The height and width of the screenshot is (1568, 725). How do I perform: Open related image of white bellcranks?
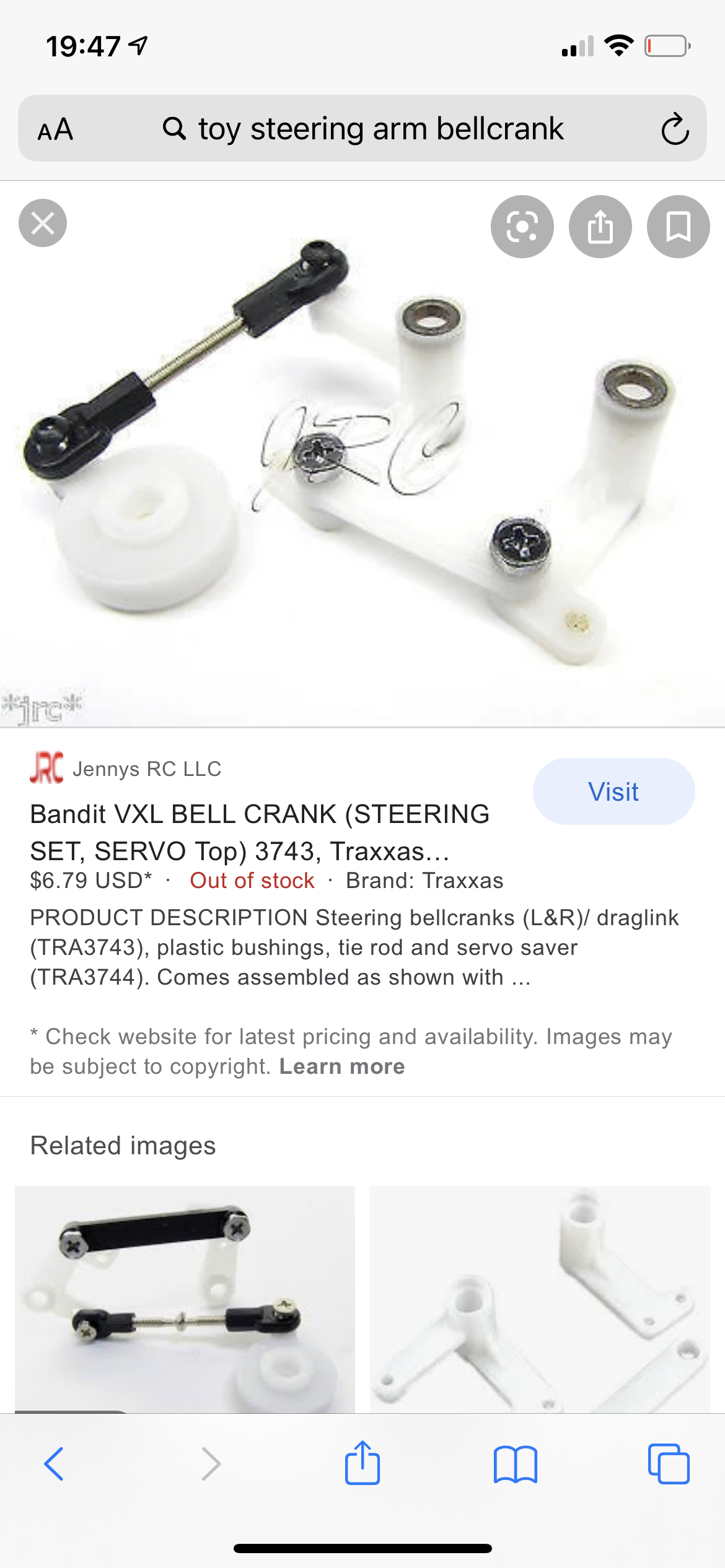[539, 1299]
